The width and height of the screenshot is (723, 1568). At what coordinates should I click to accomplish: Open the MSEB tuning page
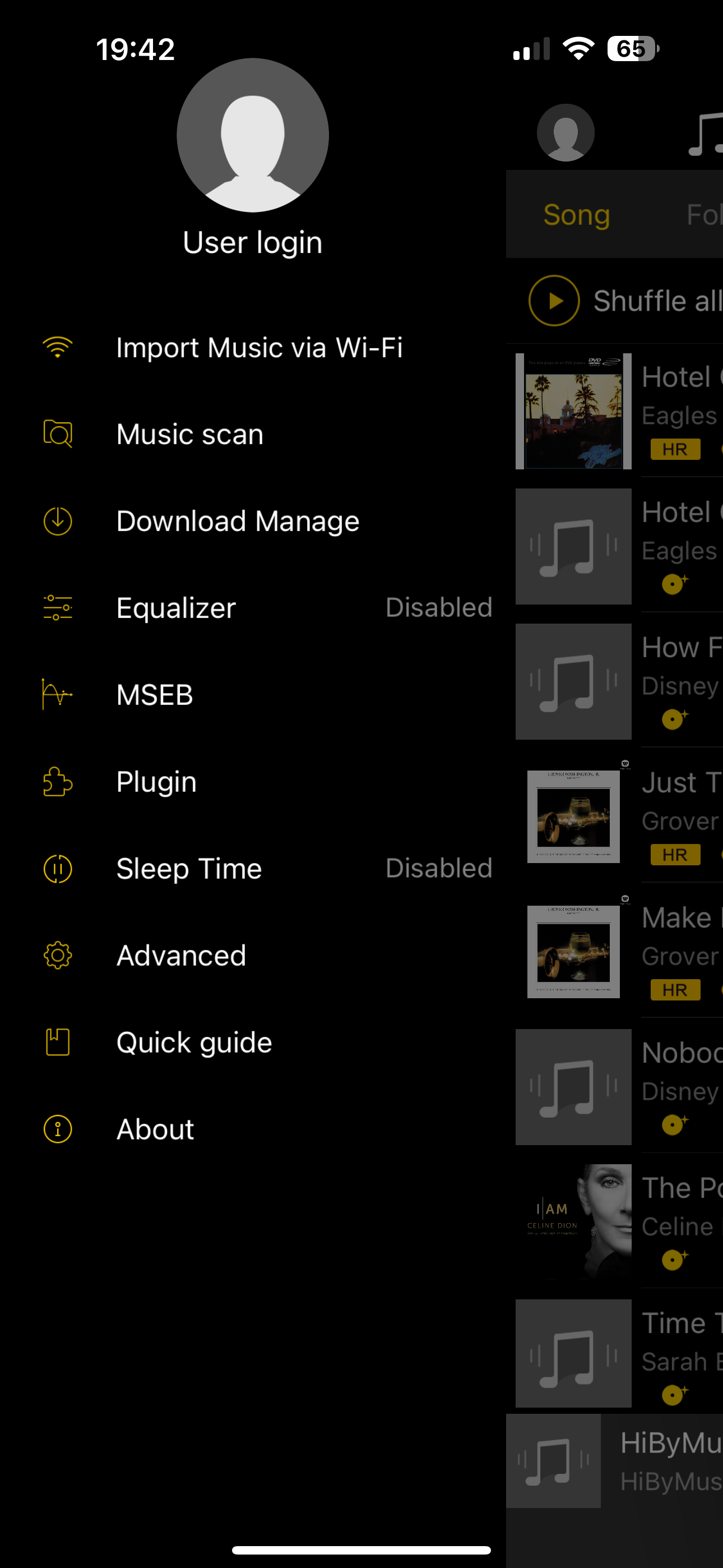[x=155, y=695]
